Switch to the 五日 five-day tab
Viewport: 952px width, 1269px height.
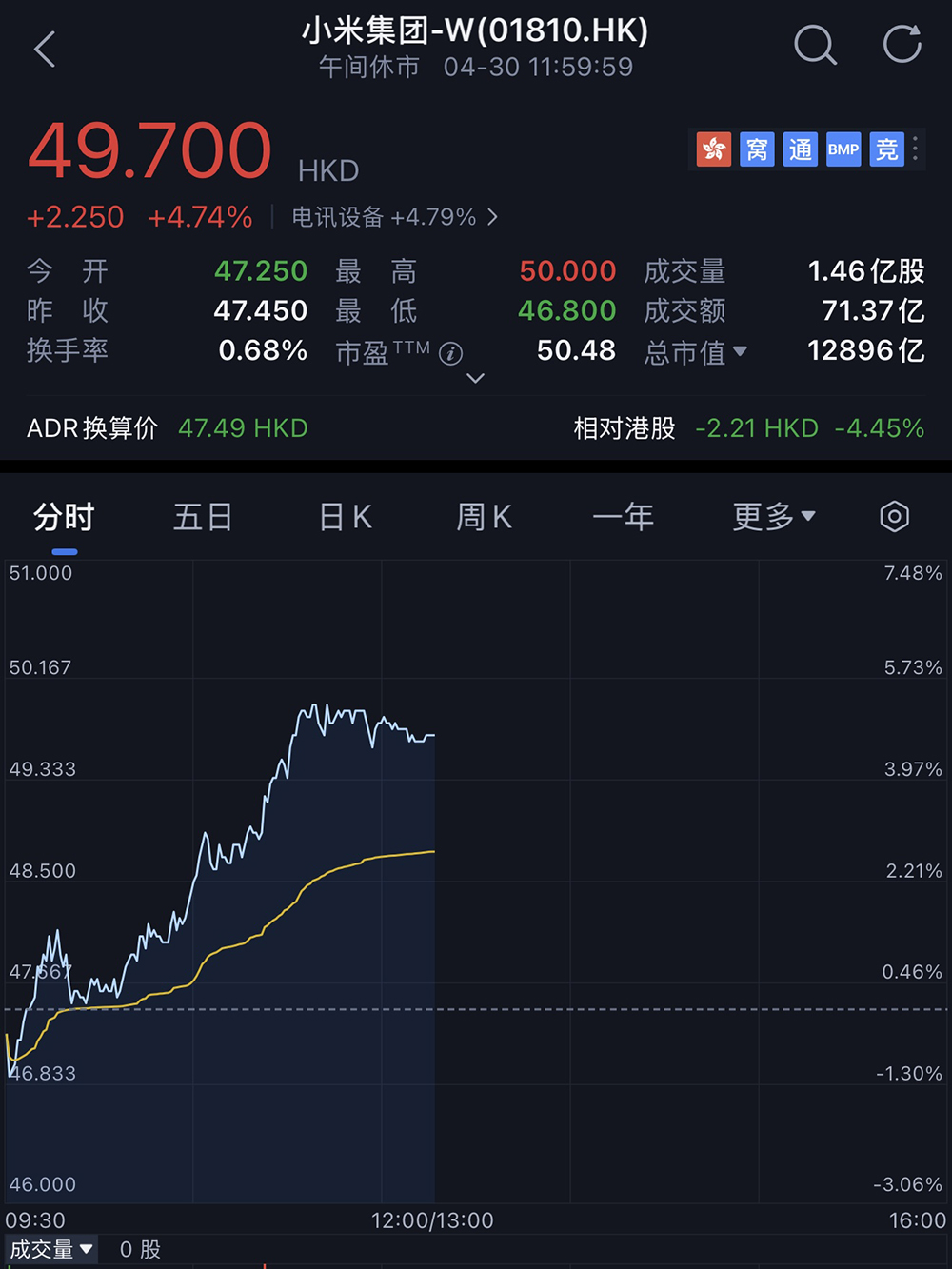203,517
